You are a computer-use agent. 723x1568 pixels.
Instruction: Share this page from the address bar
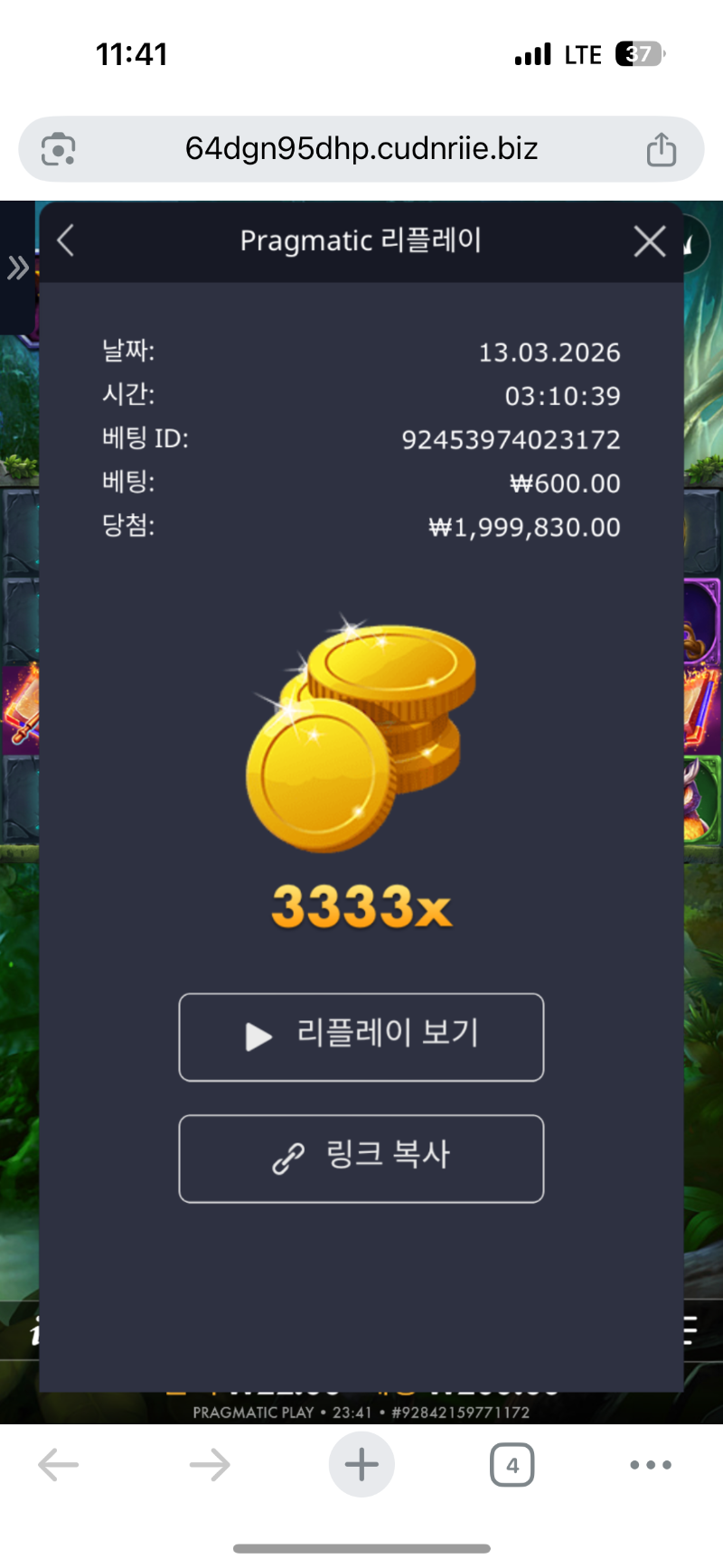coord(661,149)
